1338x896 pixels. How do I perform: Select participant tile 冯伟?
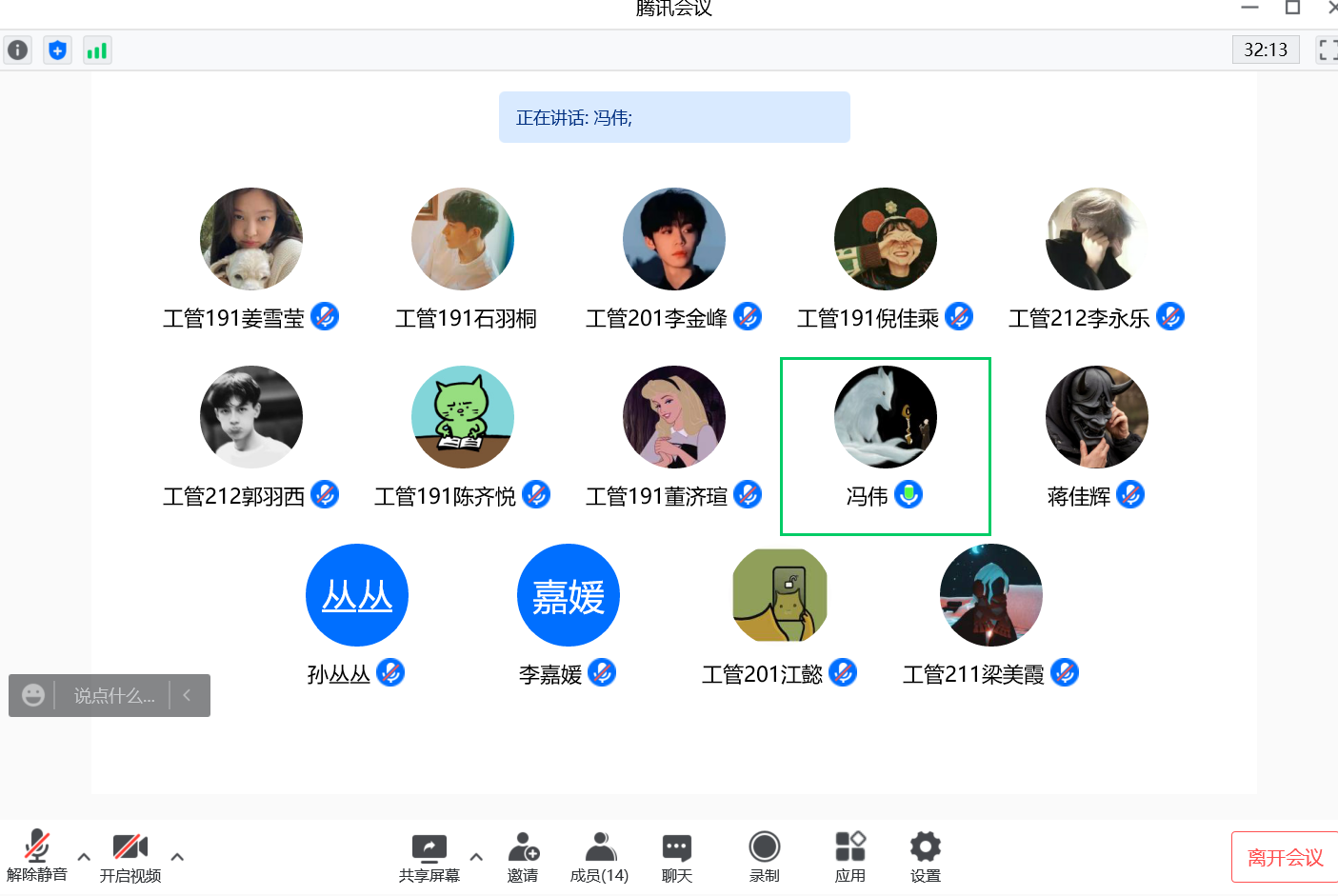(x=885, y=446)
